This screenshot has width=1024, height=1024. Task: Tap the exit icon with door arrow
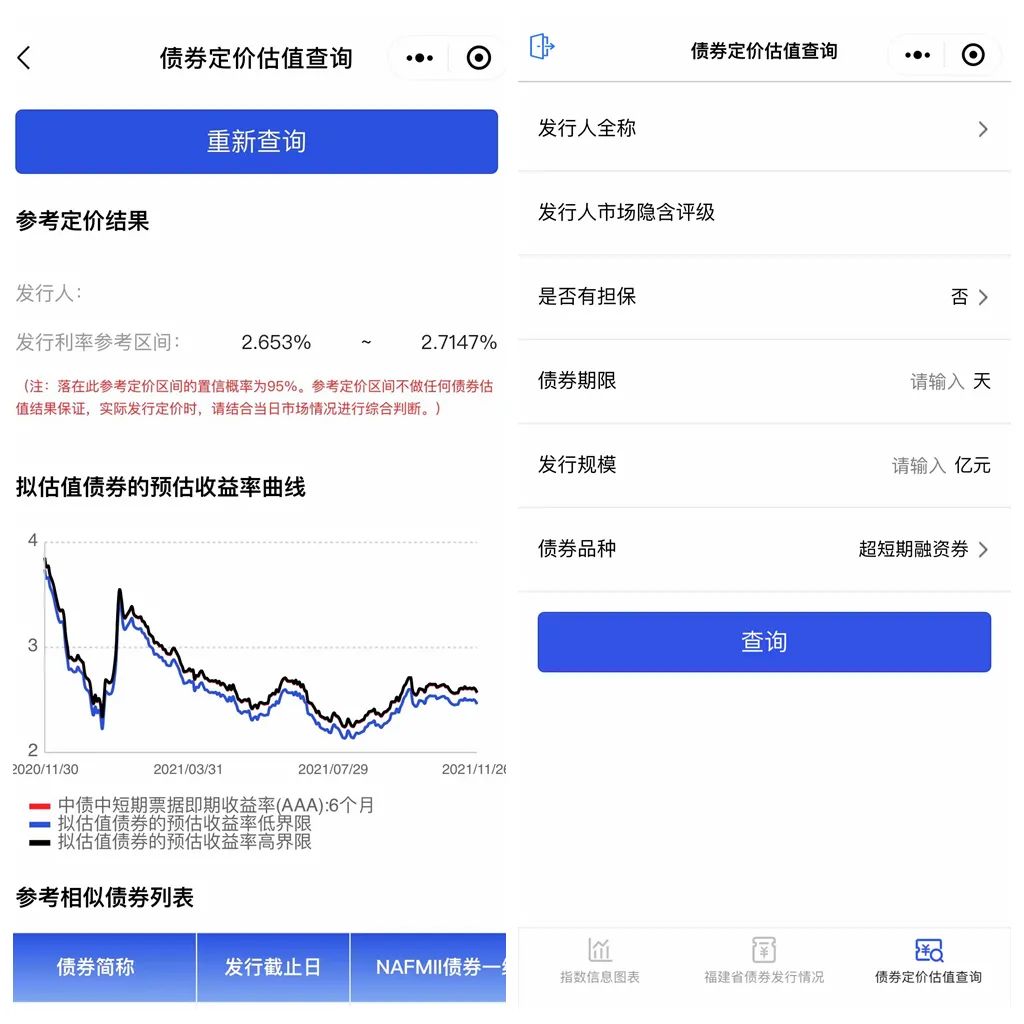[541, 47]
